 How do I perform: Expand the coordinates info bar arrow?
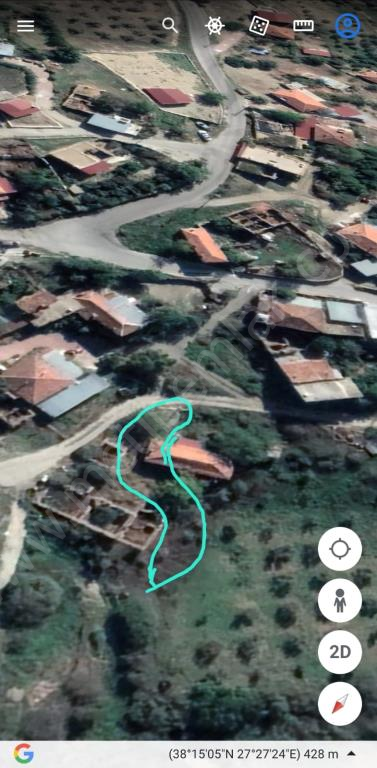(x=352, y=754)
